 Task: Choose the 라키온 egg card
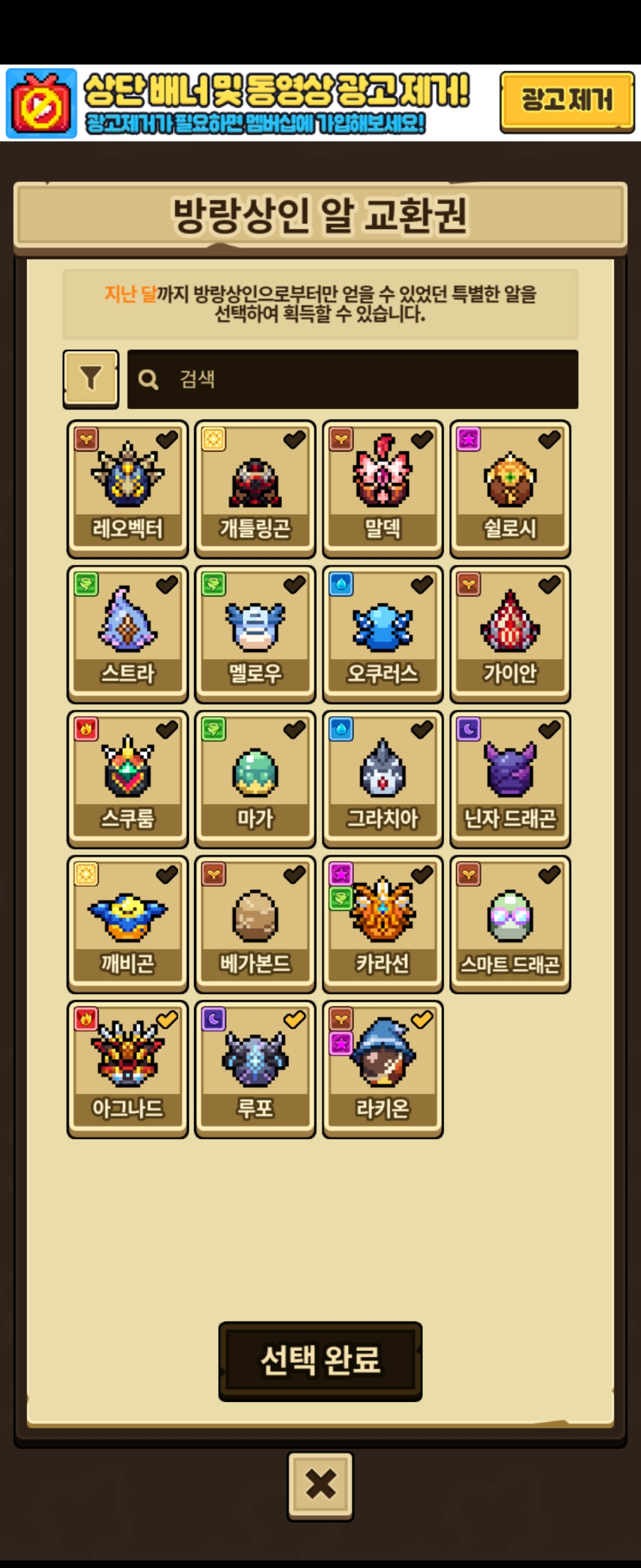click(383, 1069)
